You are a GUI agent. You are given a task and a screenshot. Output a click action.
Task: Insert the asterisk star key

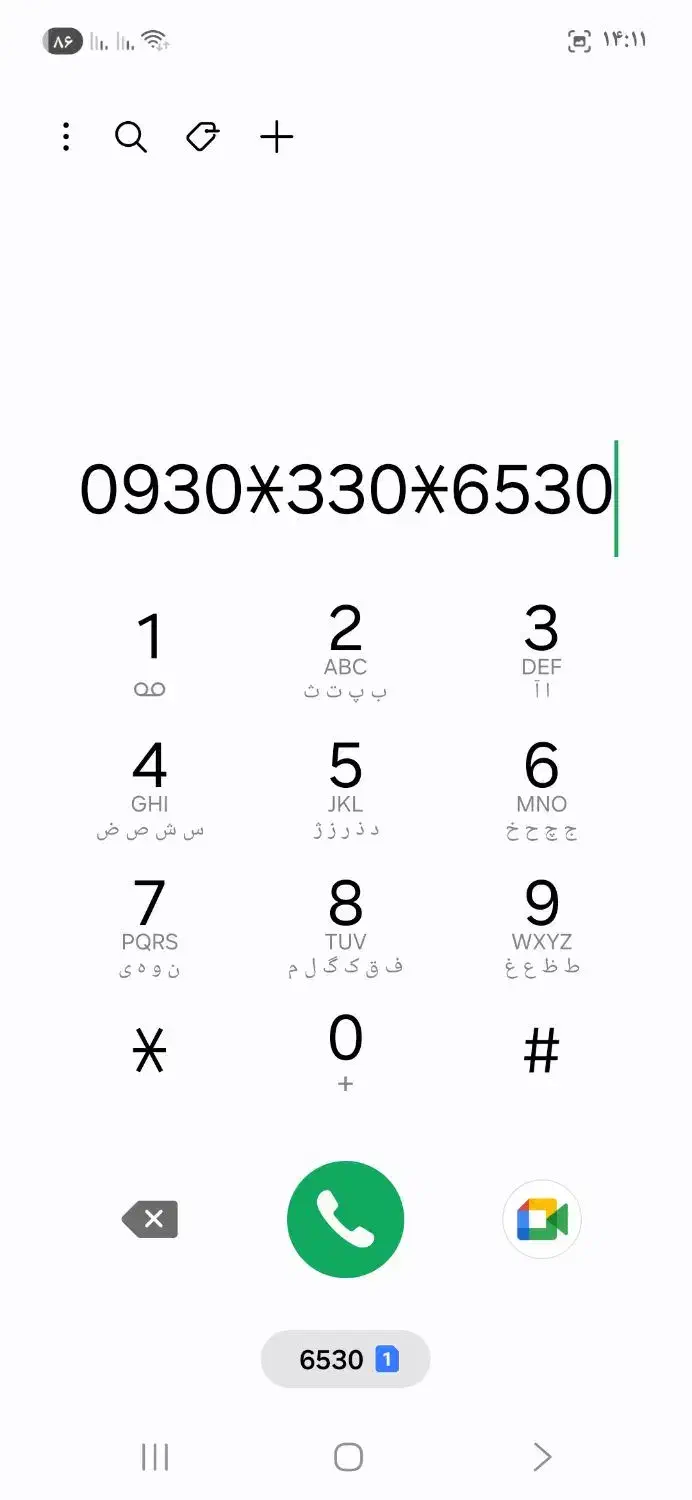pos(150,1053)
